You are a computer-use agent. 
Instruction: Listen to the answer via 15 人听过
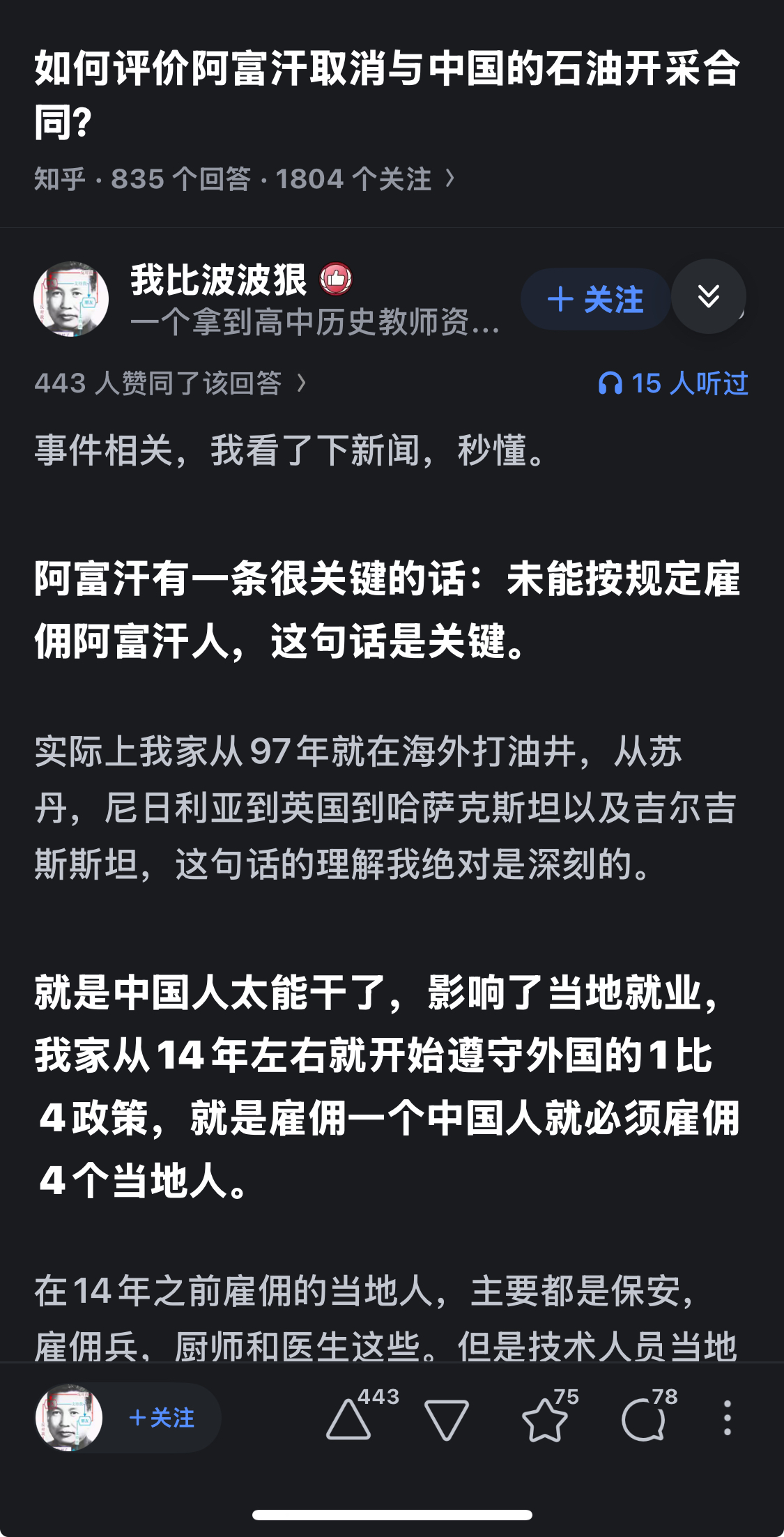(673, 383)
